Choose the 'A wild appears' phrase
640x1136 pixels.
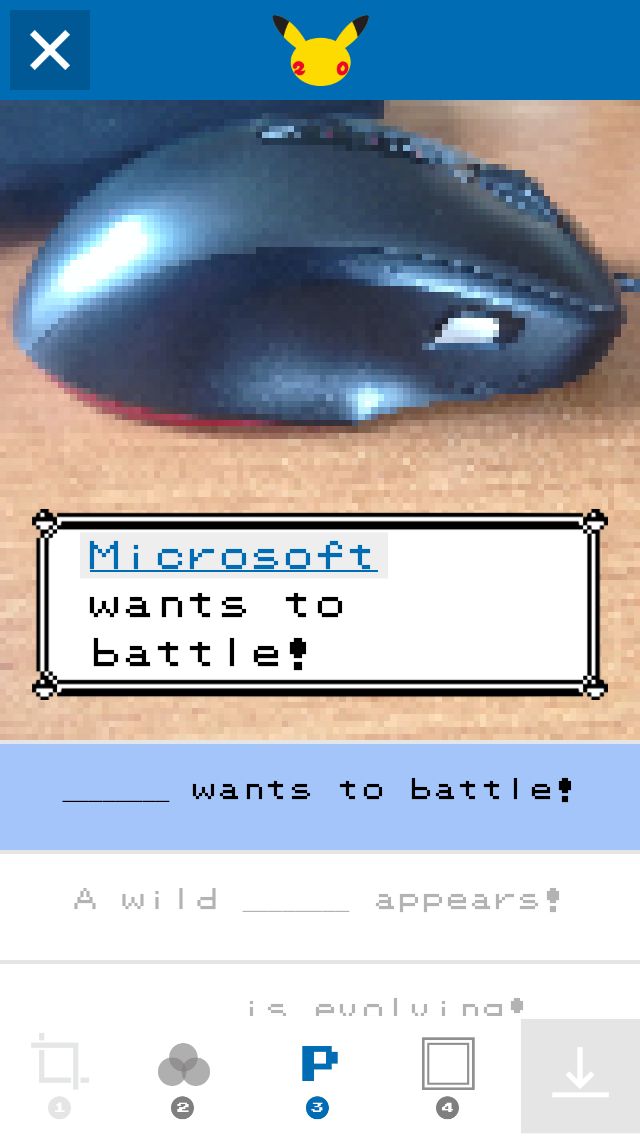point(320,906)
